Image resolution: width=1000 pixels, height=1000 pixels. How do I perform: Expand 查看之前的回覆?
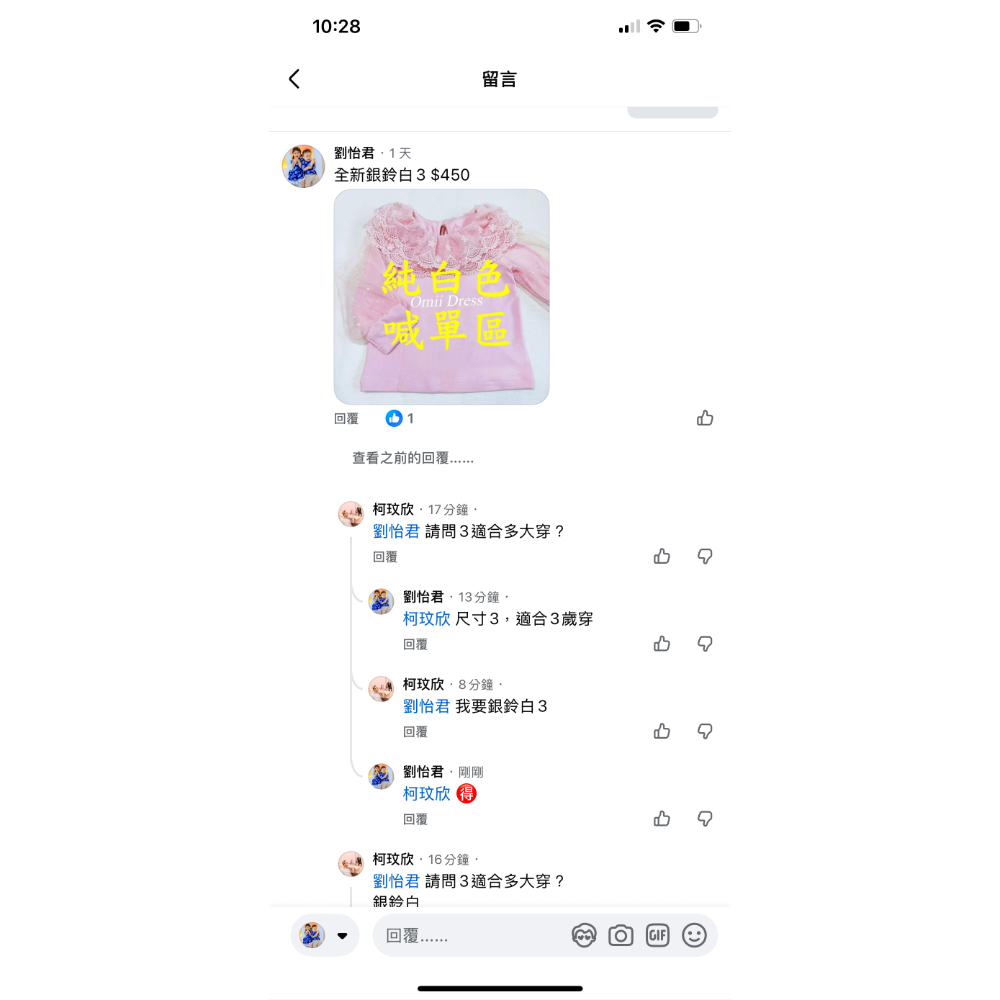(412, 458)
